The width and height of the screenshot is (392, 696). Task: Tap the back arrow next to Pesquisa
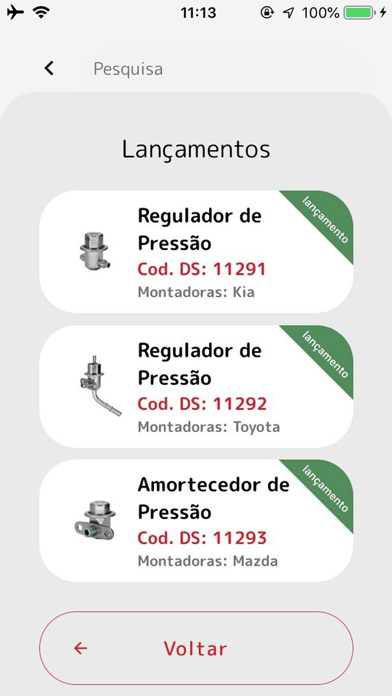click(49, 68)
